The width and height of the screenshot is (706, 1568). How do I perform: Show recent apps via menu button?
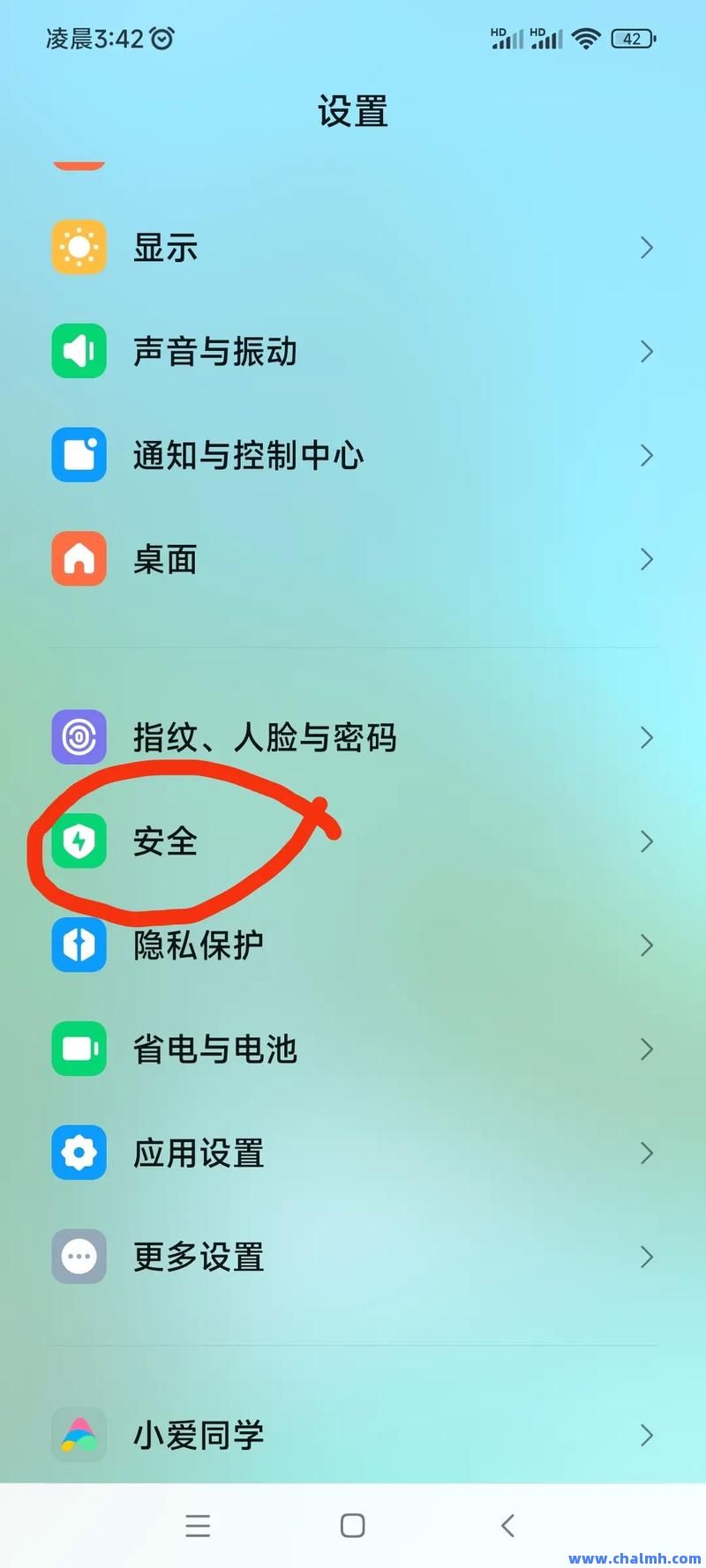tap(198, 1526)
